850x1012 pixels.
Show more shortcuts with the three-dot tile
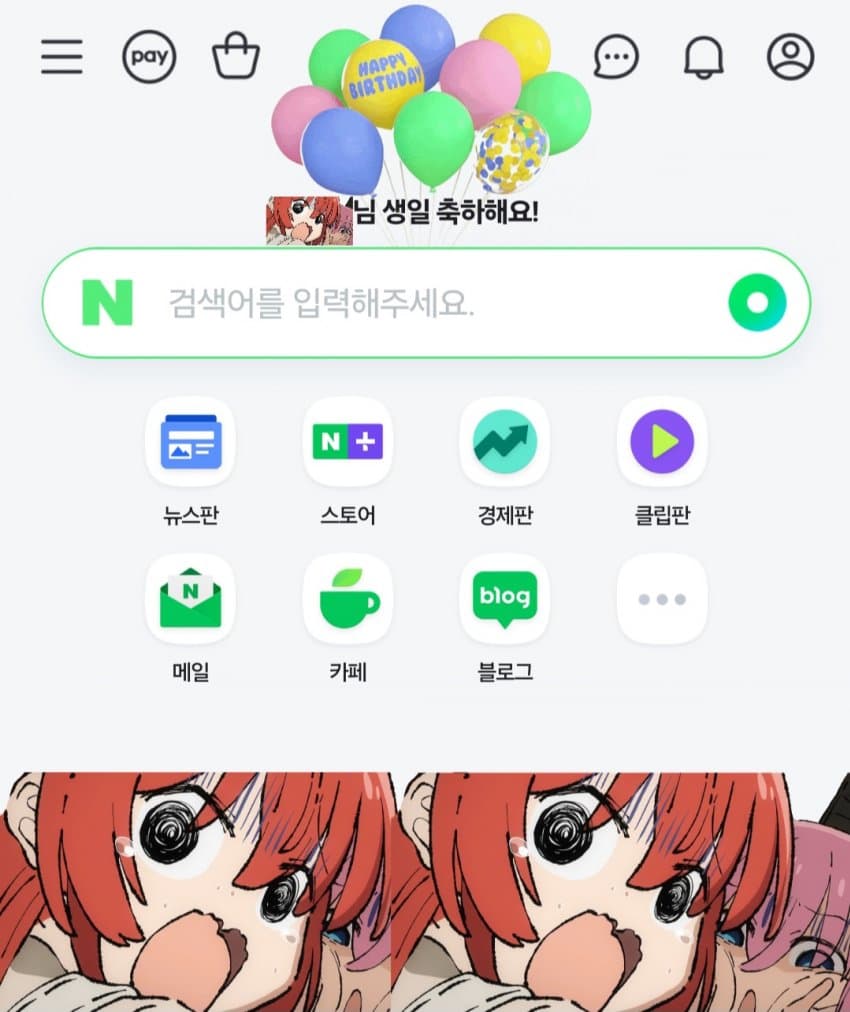662,599
